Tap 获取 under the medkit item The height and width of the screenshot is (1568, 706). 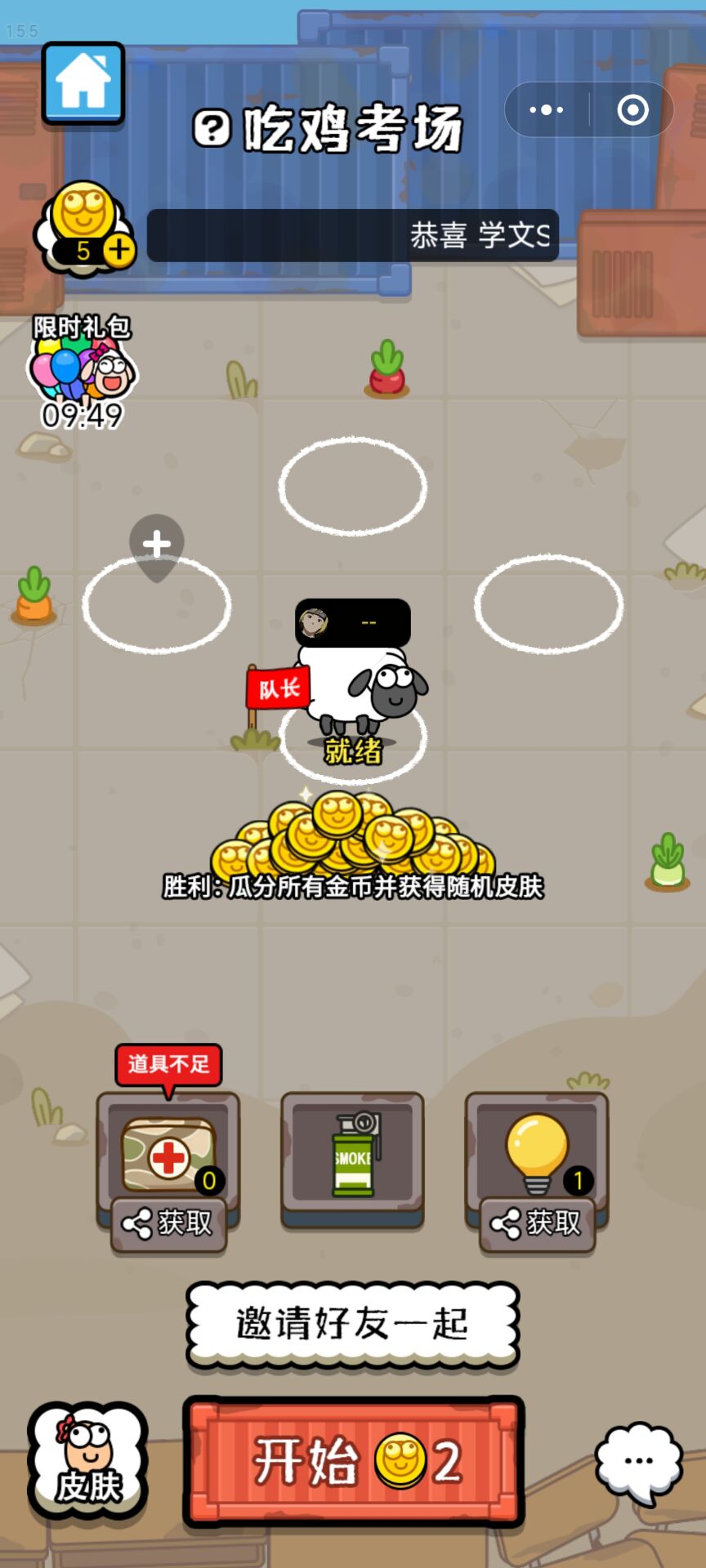(x=168, y=1225)
